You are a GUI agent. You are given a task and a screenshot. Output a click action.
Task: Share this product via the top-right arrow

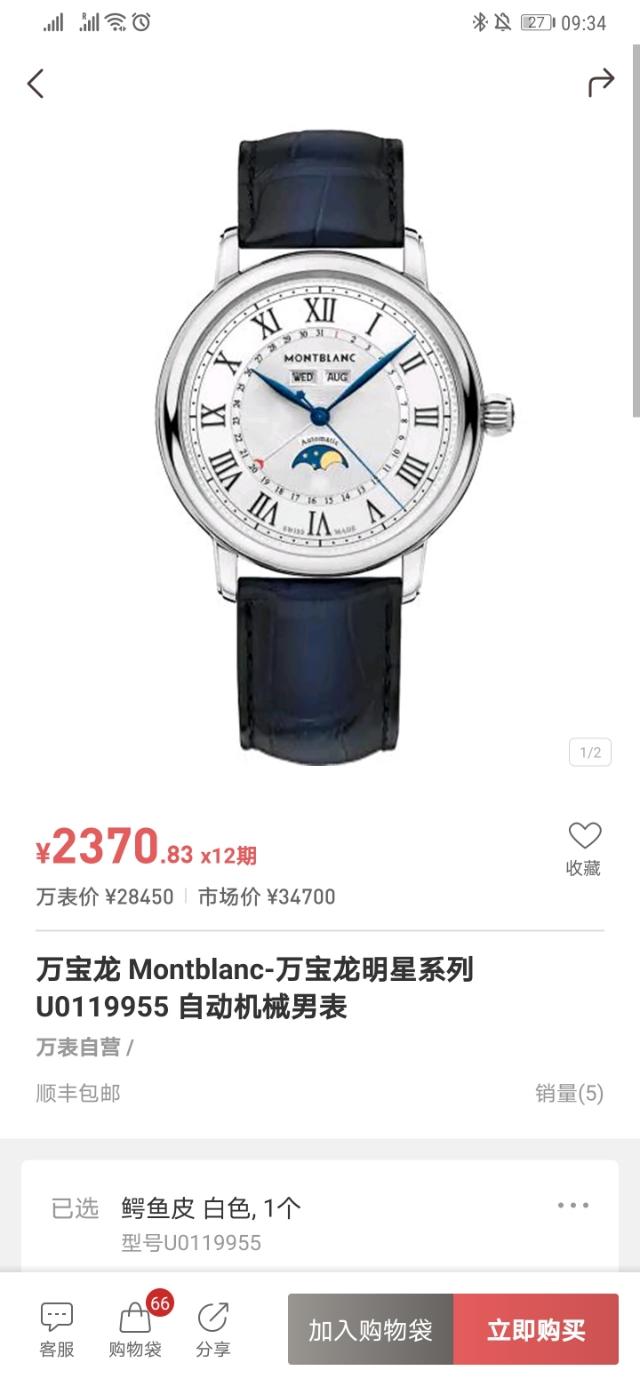(x=600, y=84)
